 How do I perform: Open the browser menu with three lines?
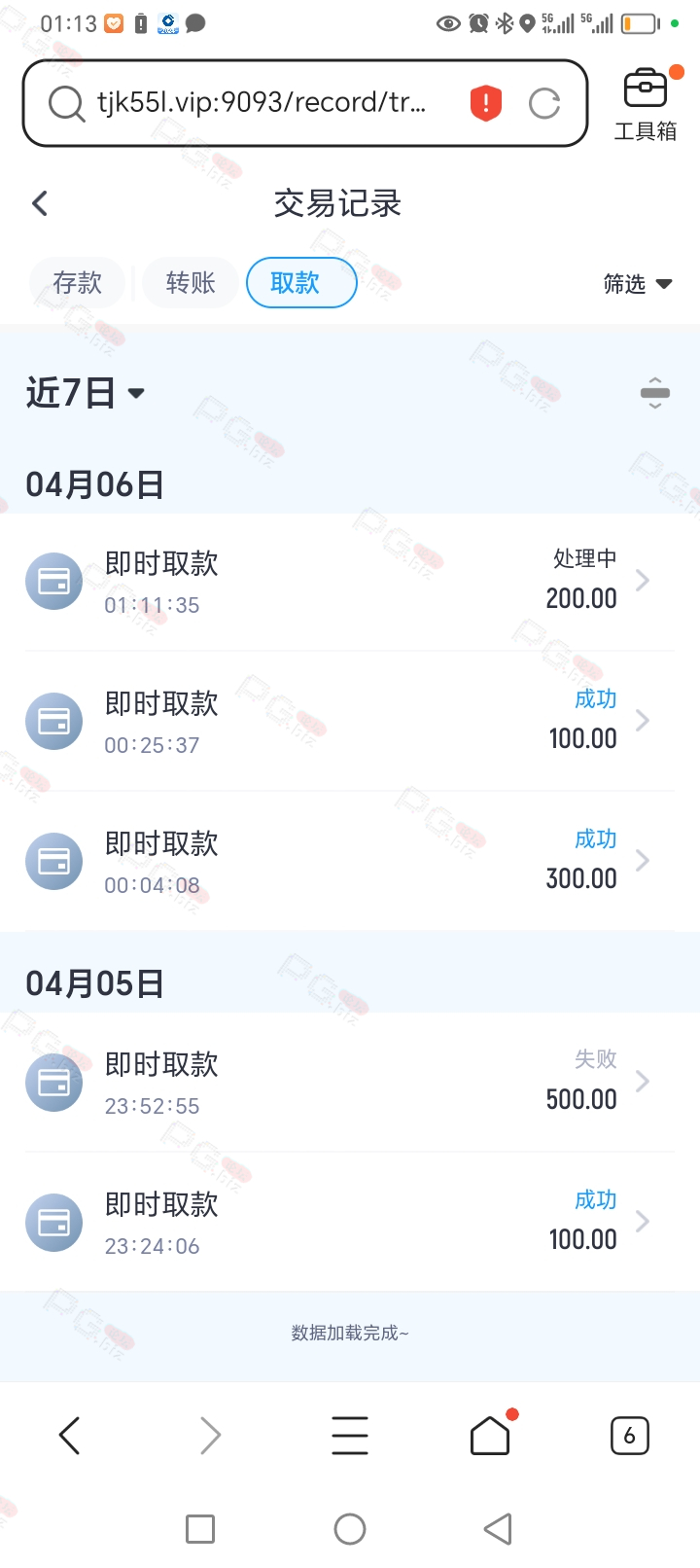pyautogui.click(x=350, y=1436)
